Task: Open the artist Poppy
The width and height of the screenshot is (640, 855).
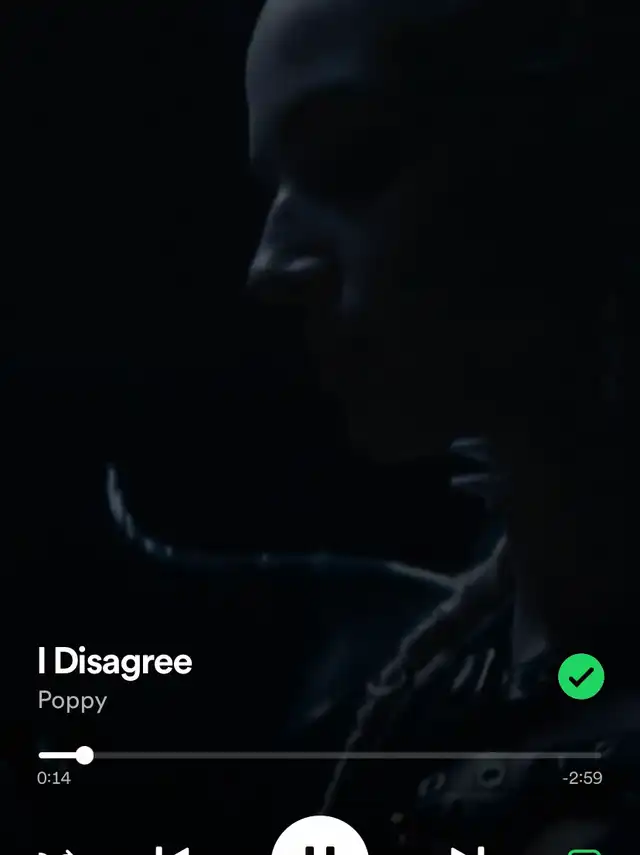Action: 72,701
